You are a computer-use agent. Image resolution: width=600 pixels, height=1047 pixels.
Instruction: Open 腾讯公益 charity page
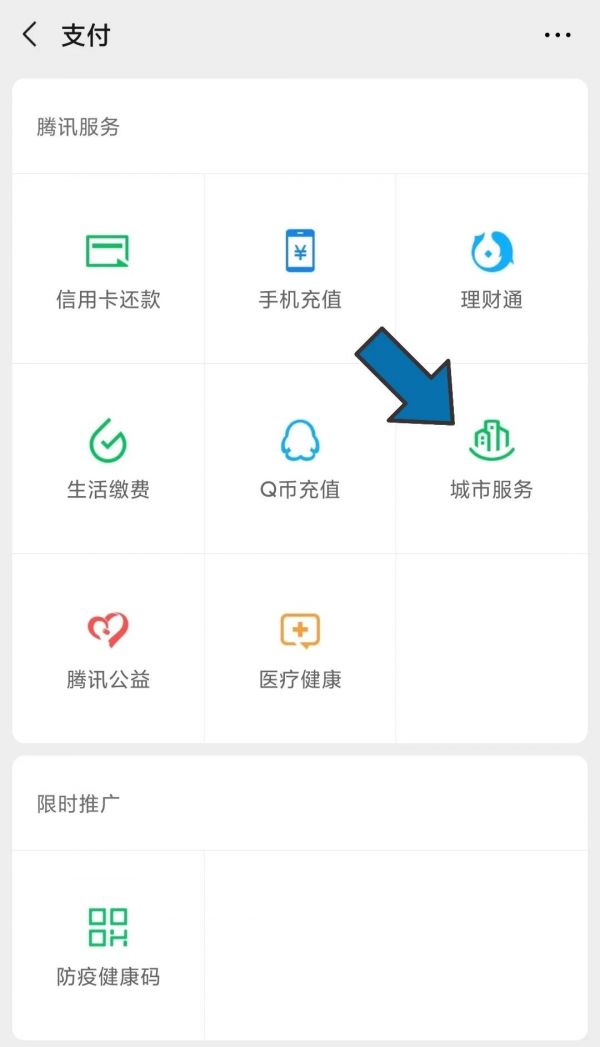[108, 648]
